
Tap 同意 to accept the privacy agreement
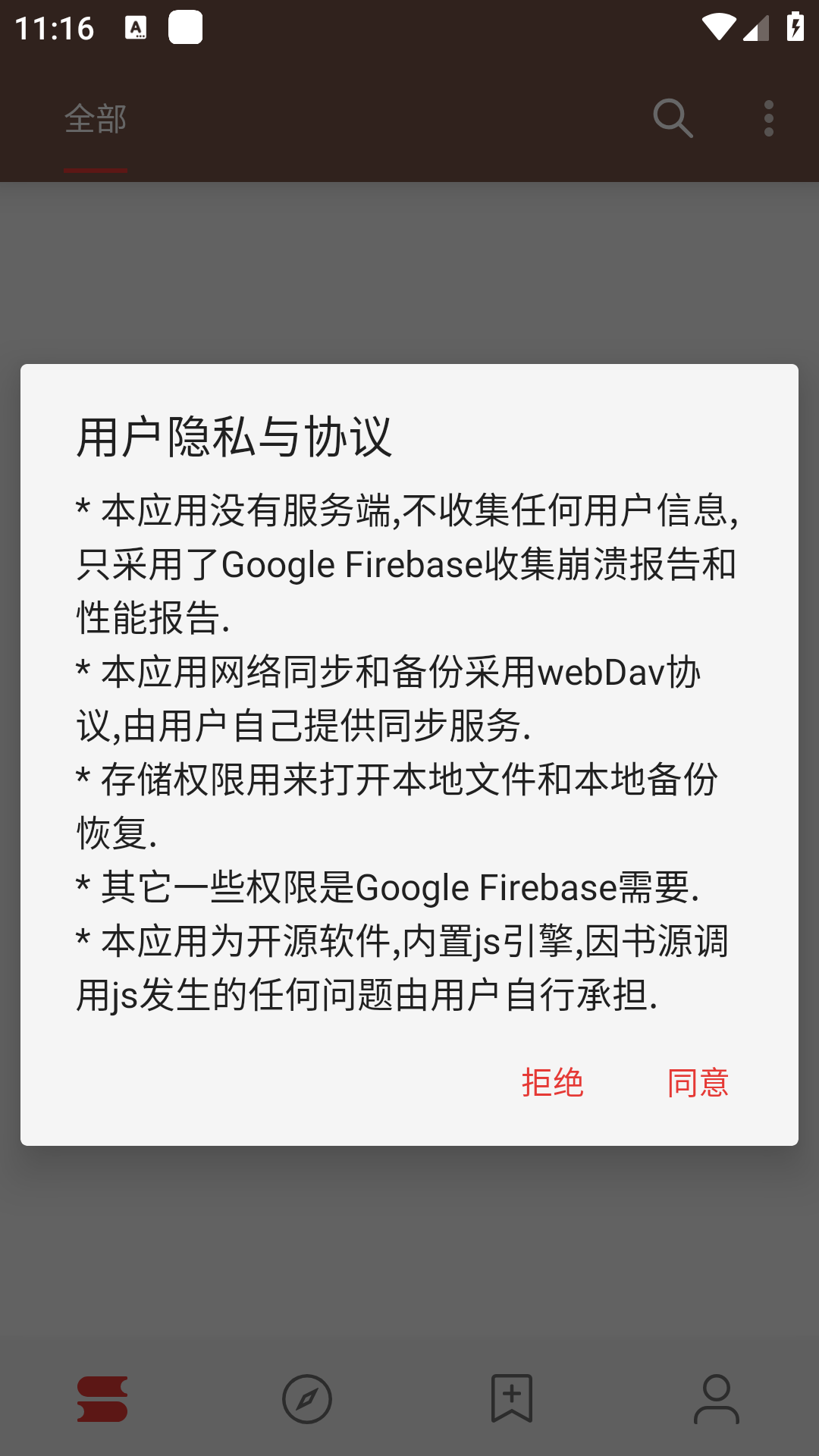(698, 1082)
